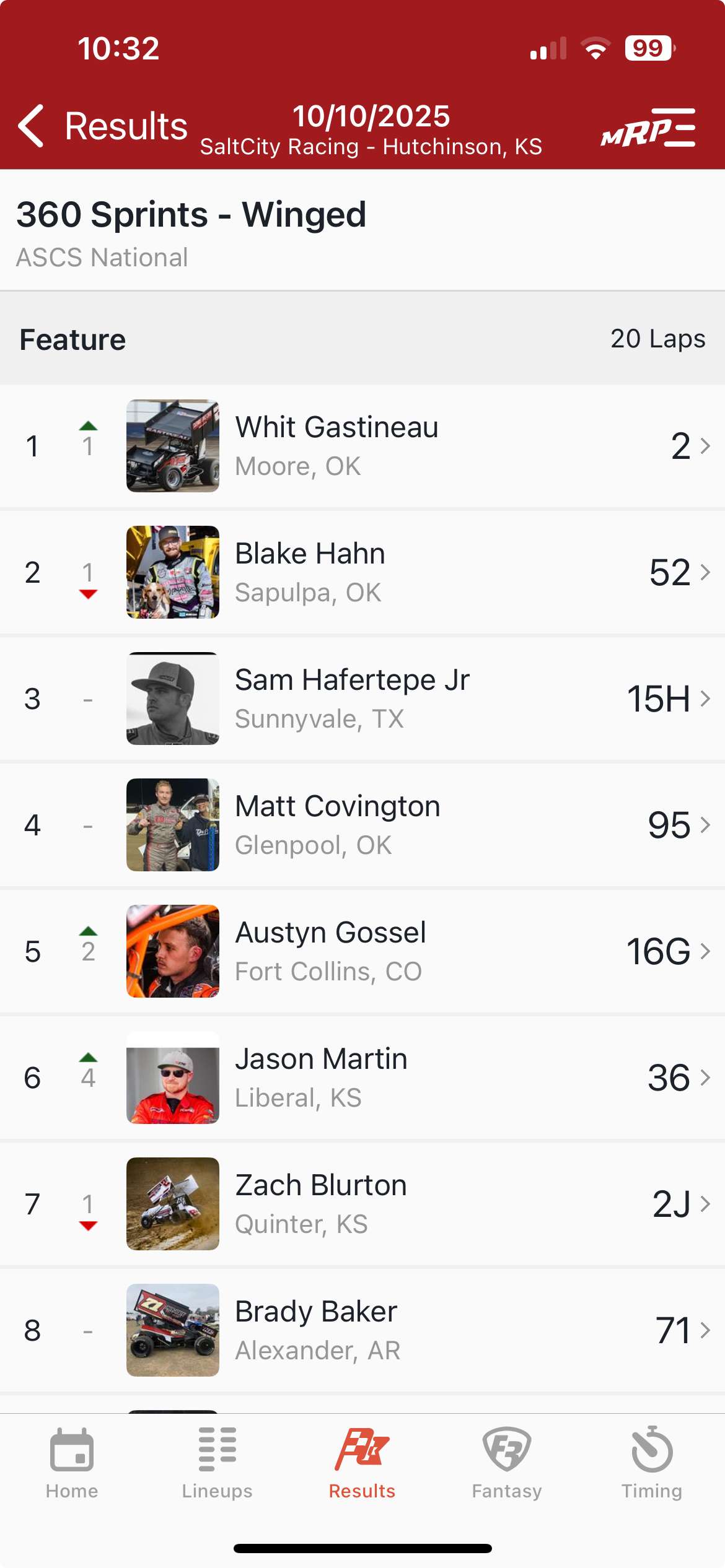Viewport: 725px width, 1568px height.
Task: View Jason Martin's result details
Action: [362, 1078]
